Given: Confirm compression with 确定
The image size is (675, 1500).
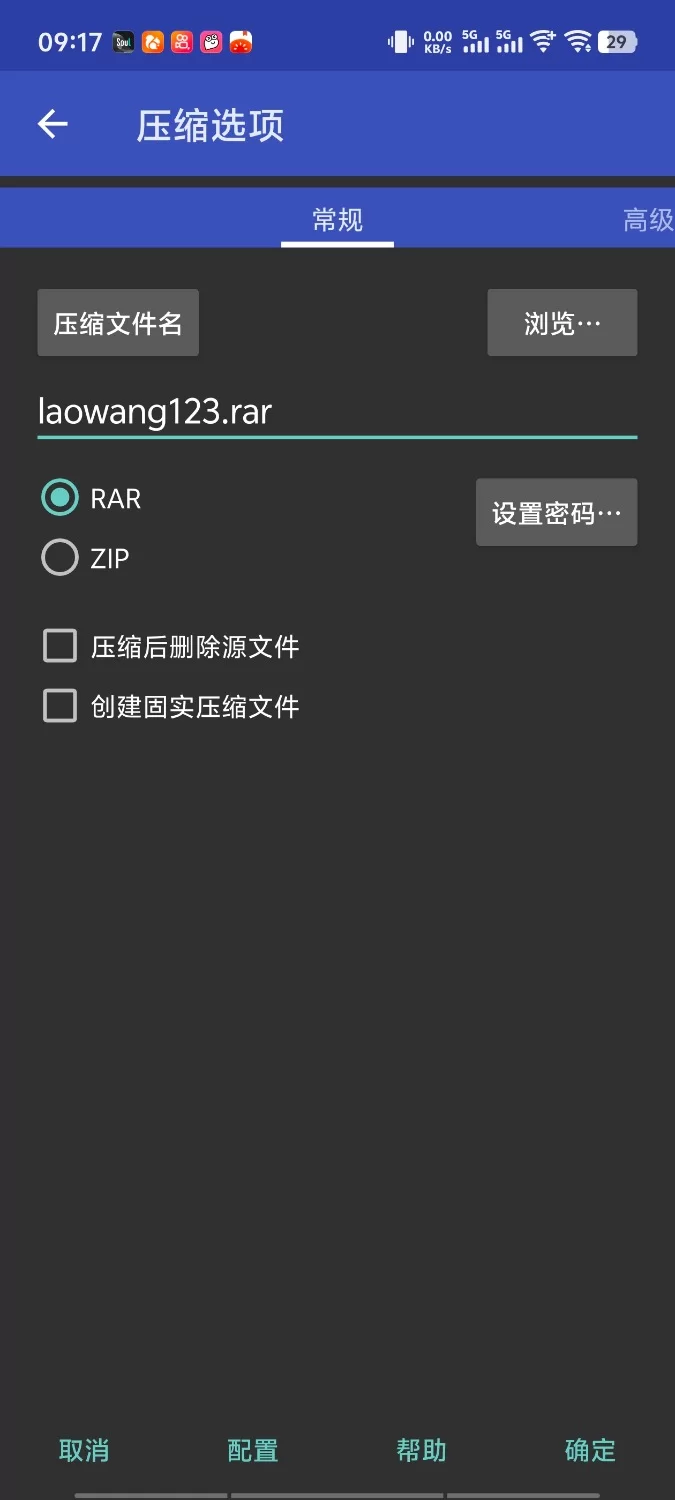Looking at the screenshot, I should click(590, 1450).
